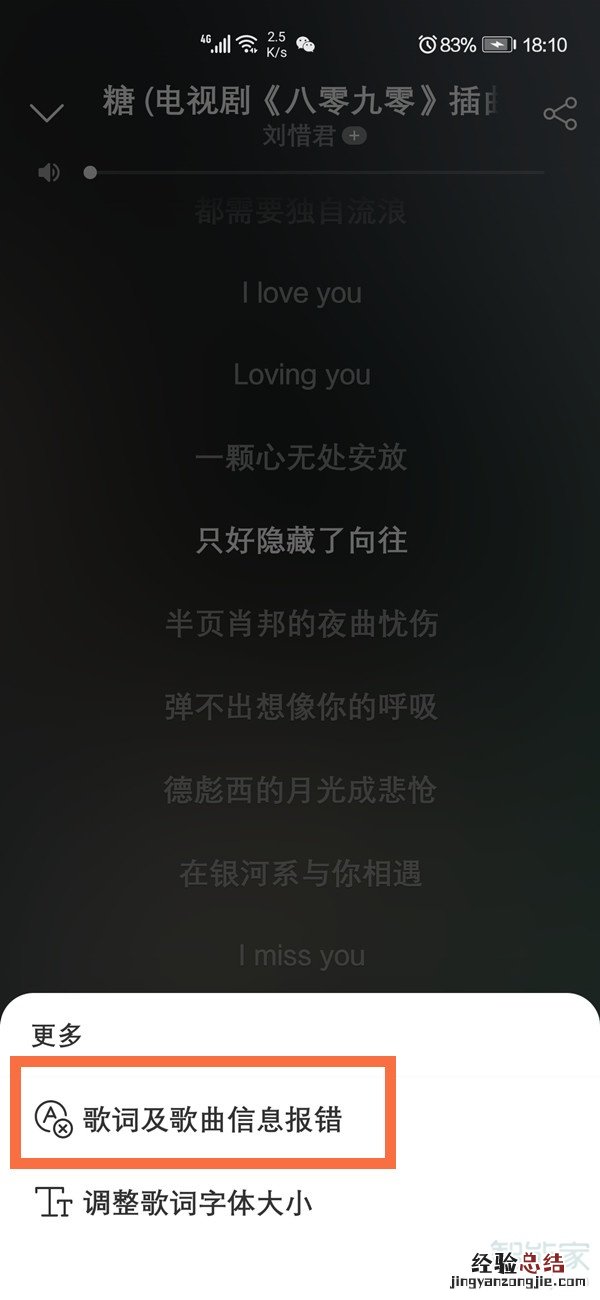The height and width of the screenshot is (1300, 600).
Task: Collapse the player with down arrow
Action: click(x=47, y=113)
